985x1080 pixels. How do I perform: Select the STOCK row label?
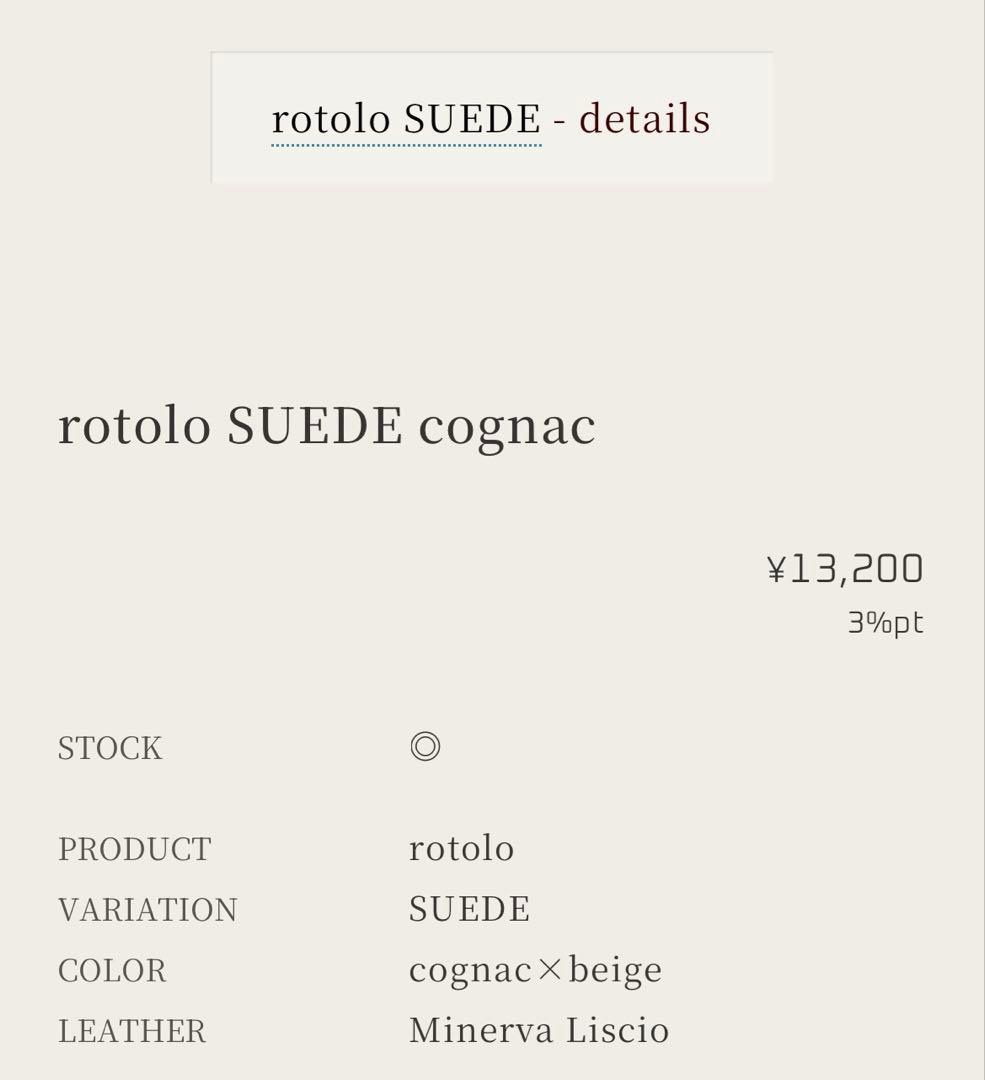point(110,747)
